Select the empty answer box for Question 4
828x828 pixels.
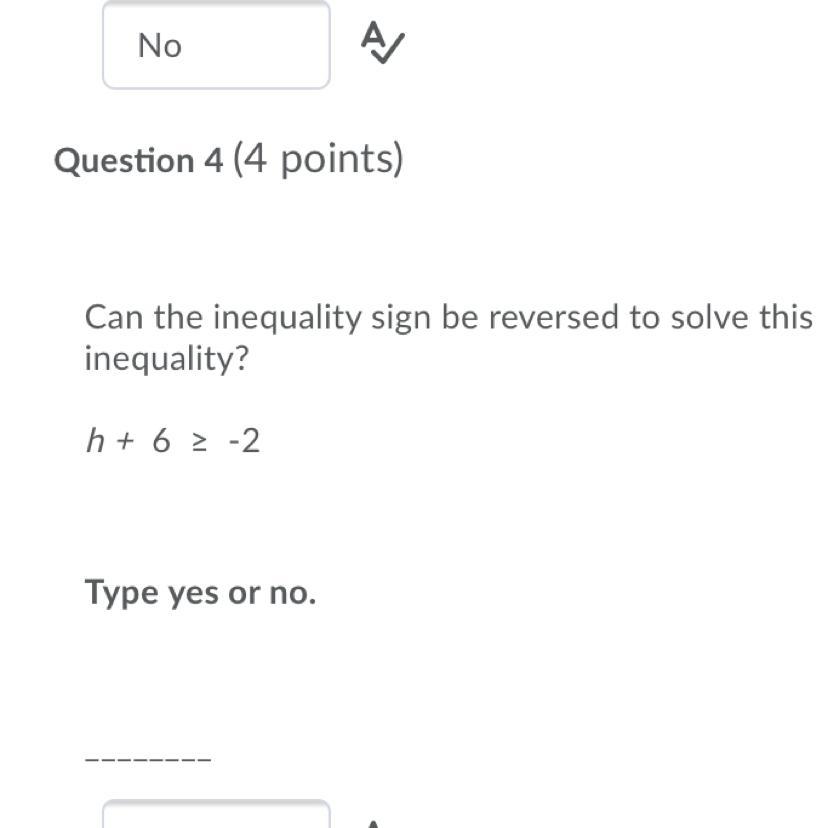(216, 815)
